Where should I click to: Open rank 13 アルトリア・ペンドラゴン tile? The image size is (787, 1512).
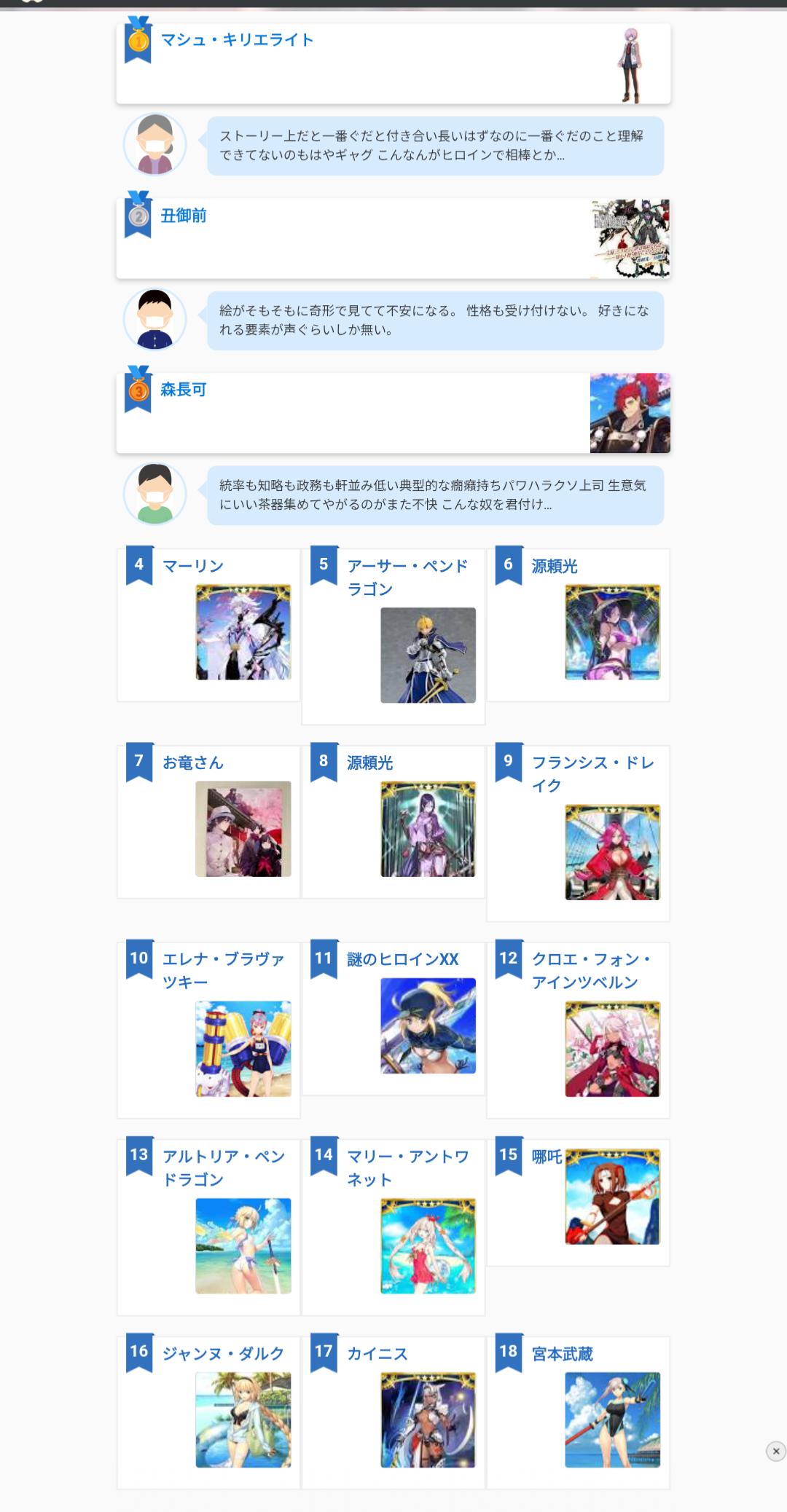[208, 1226]
